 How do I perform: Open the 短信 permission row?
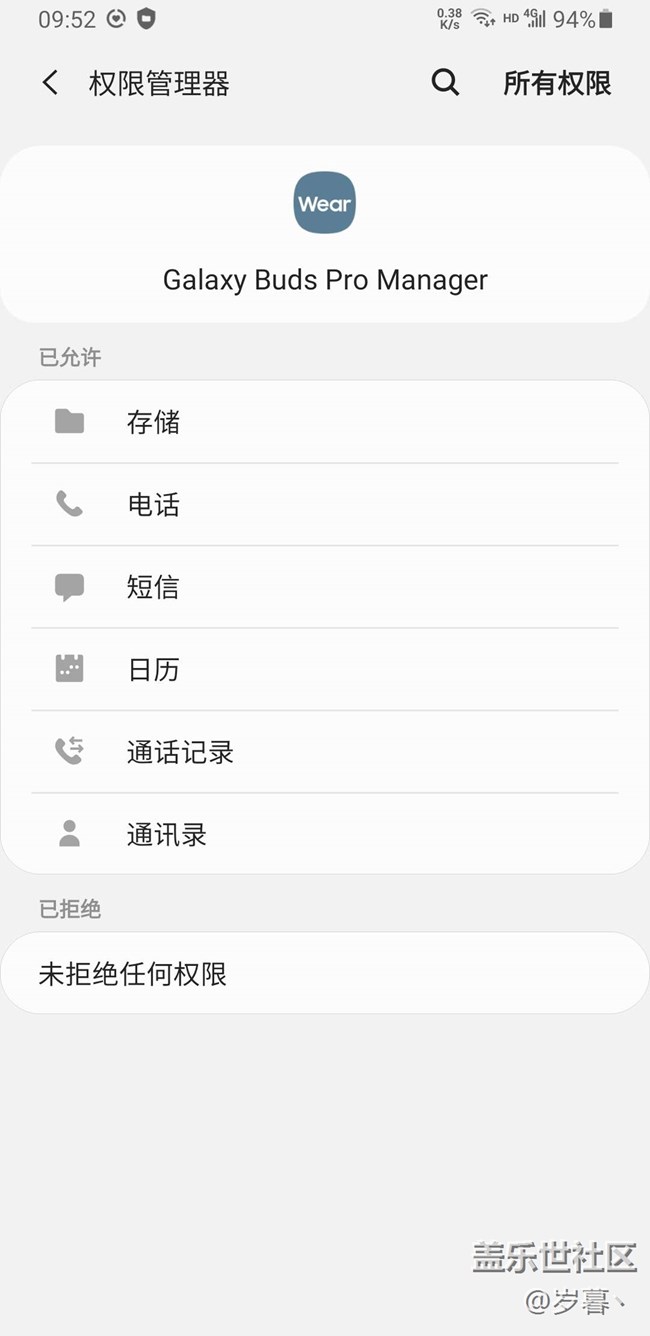pyautogui.click(x=324, y=587)
